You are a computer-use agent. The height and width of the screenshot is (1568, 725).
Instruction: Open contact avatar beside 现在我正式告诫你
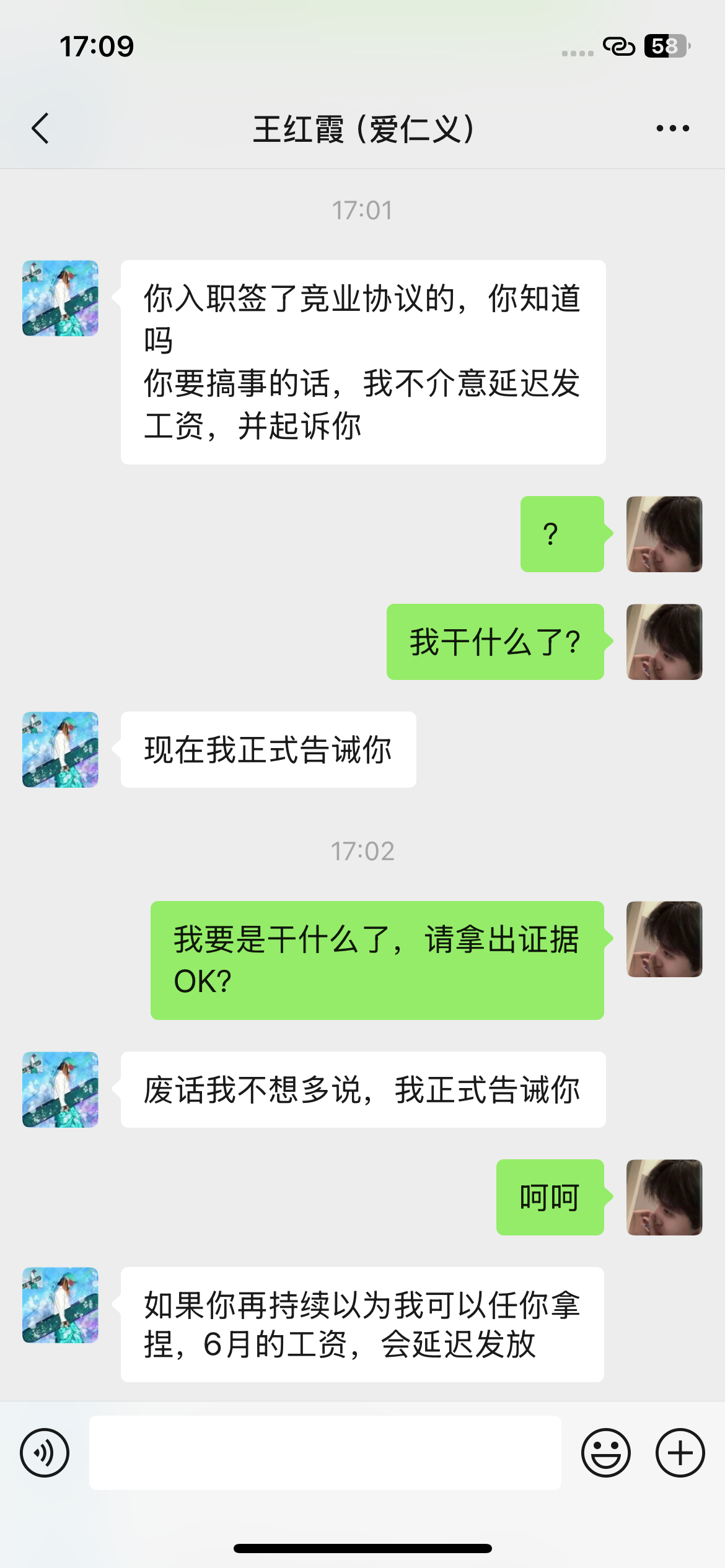pos(60,749)
